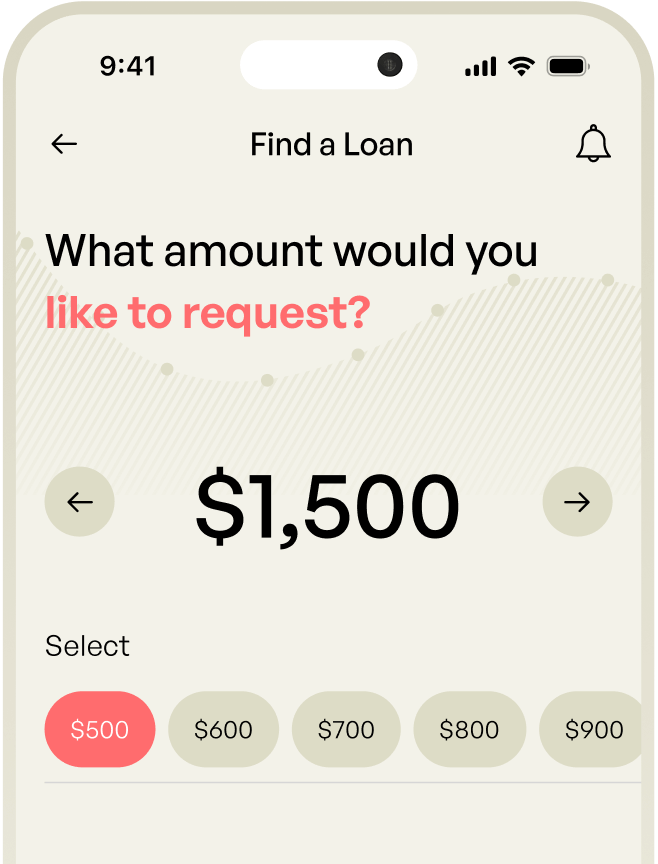Go back from Find a Loan
Screen dimensions: 658x864
point(64,144)
